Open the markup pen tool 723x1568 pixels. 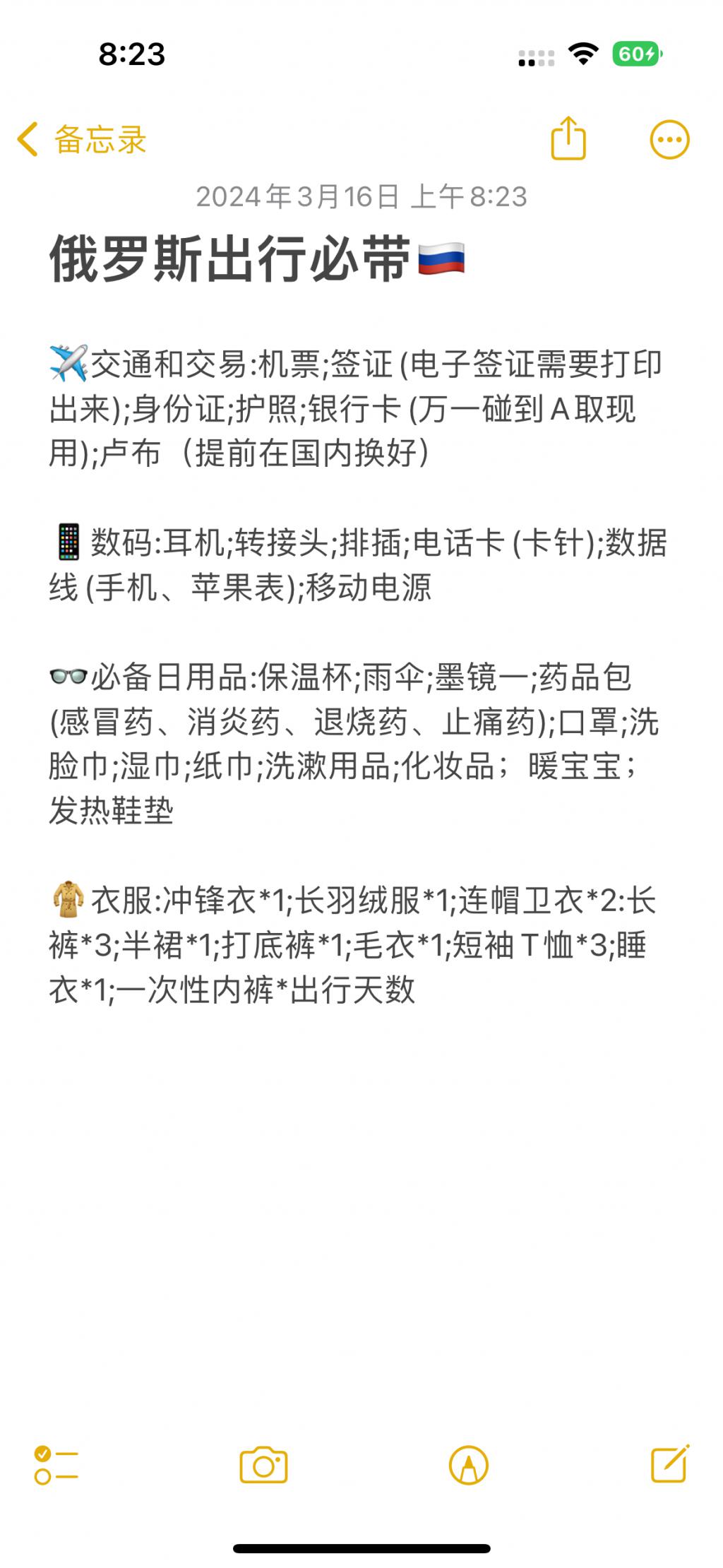click(x=468, y=1465)
